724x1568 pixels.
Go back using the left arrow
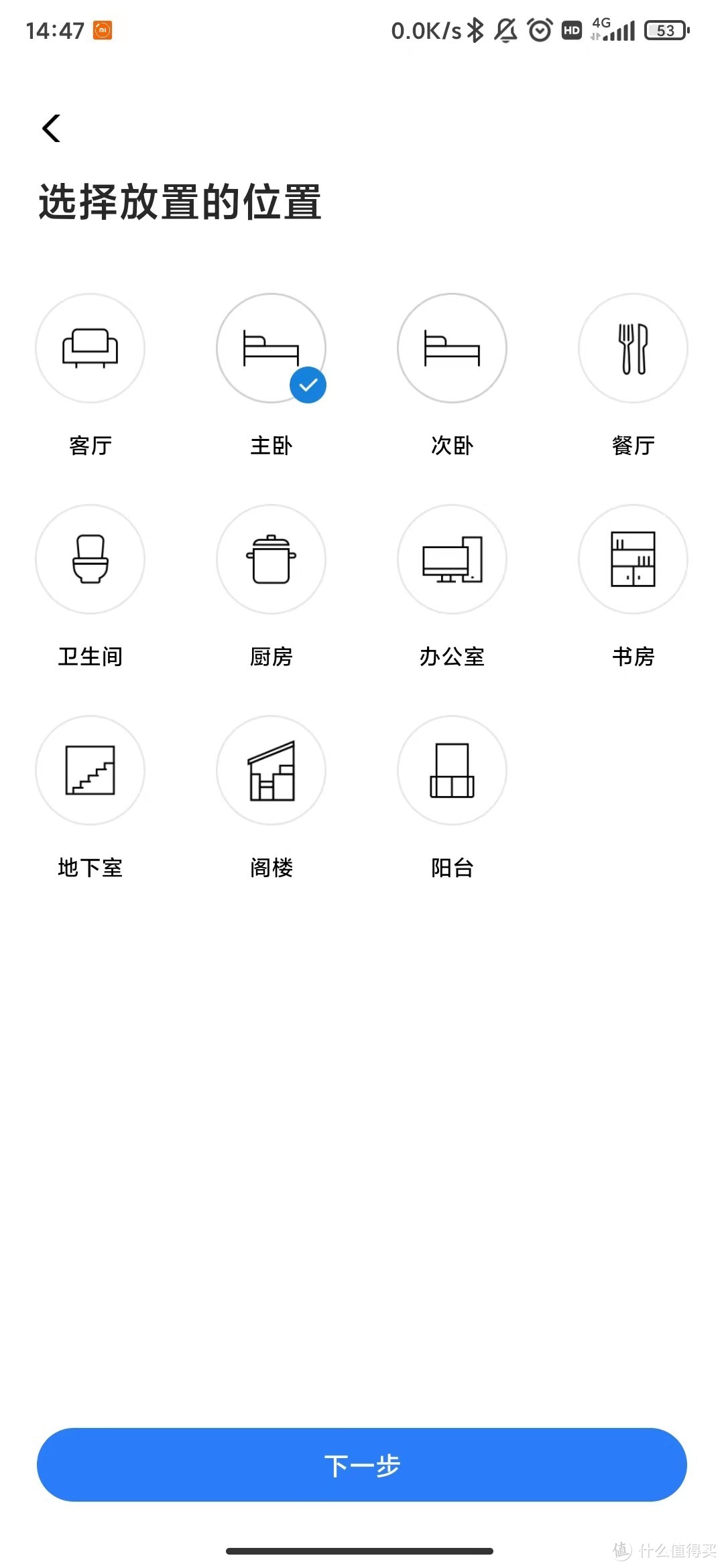[51, 127]
